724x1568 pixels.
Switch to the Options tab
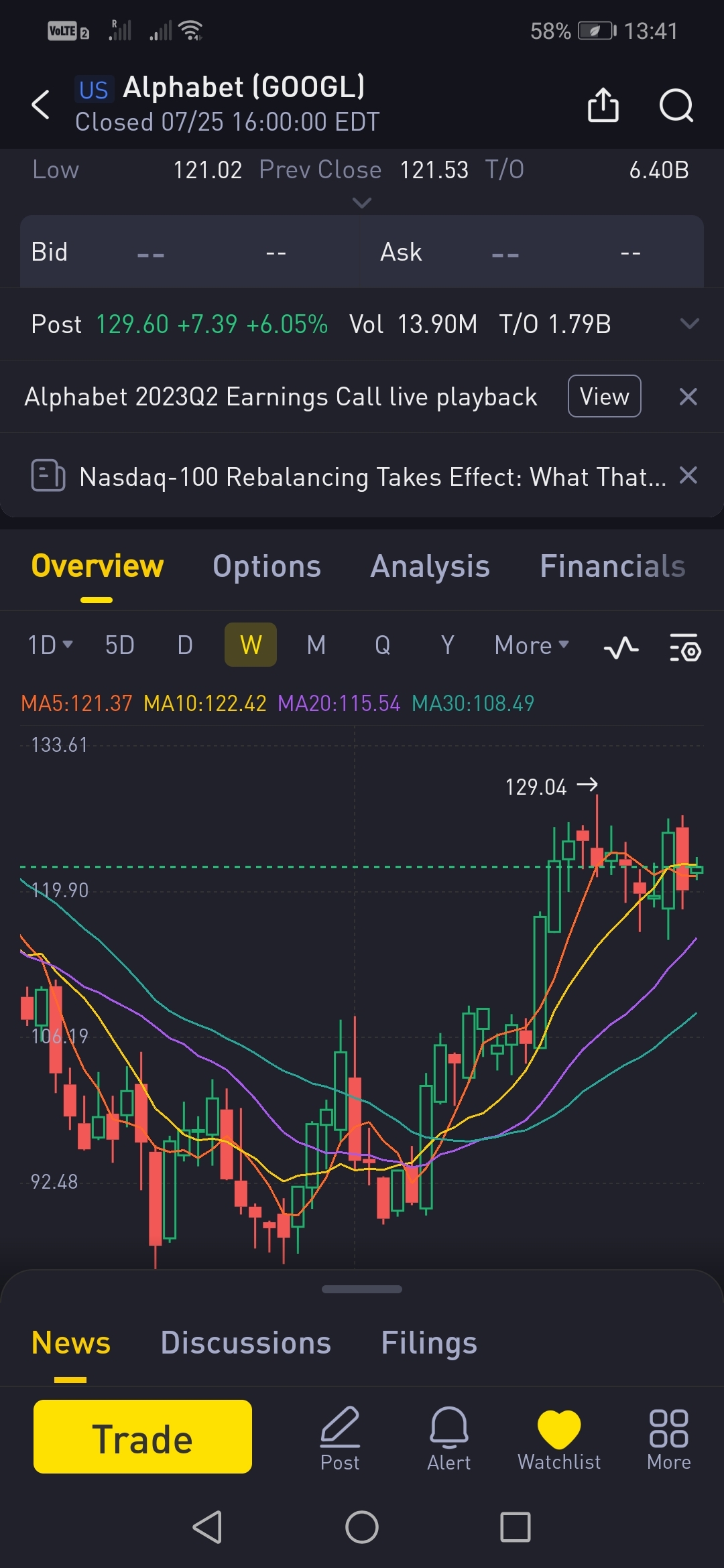(x=267, y=566)
